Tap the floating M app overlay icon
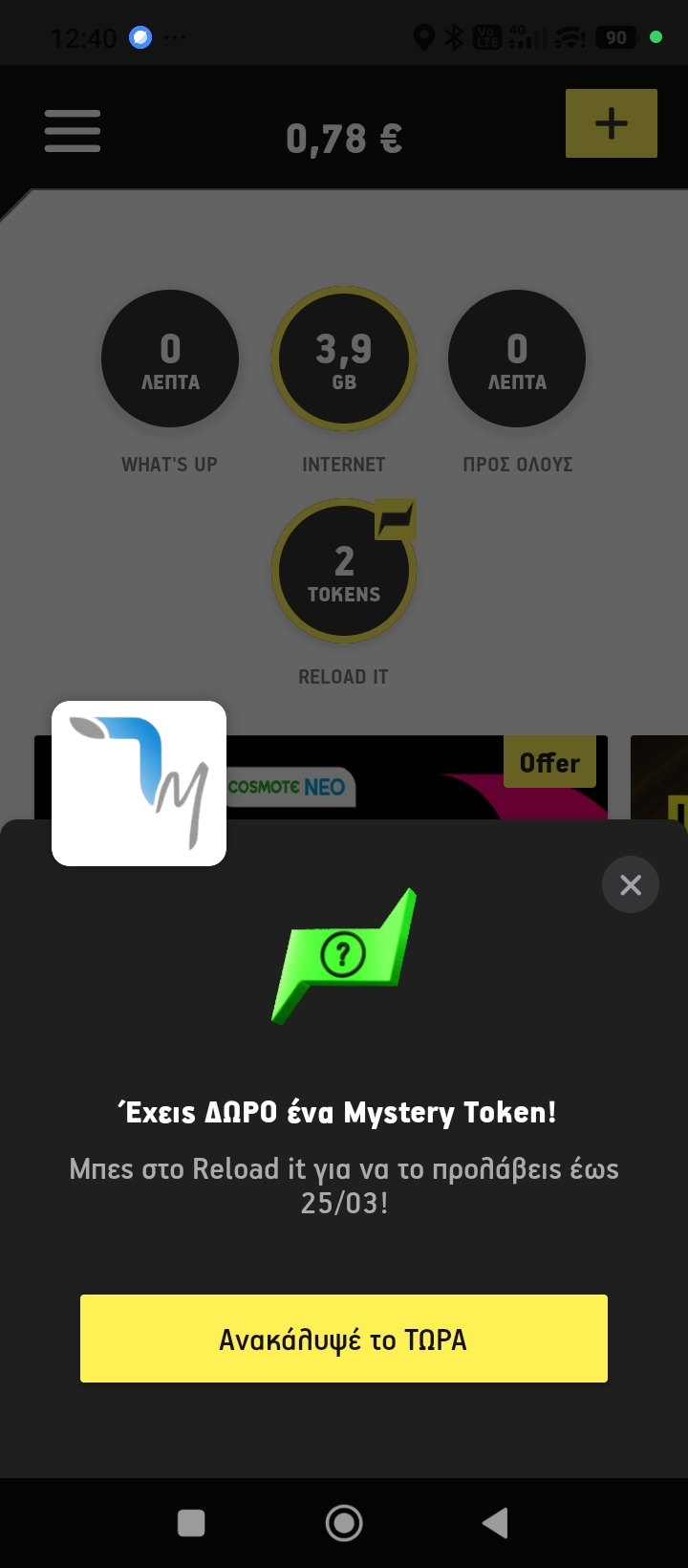 click(x=140, y=783)
